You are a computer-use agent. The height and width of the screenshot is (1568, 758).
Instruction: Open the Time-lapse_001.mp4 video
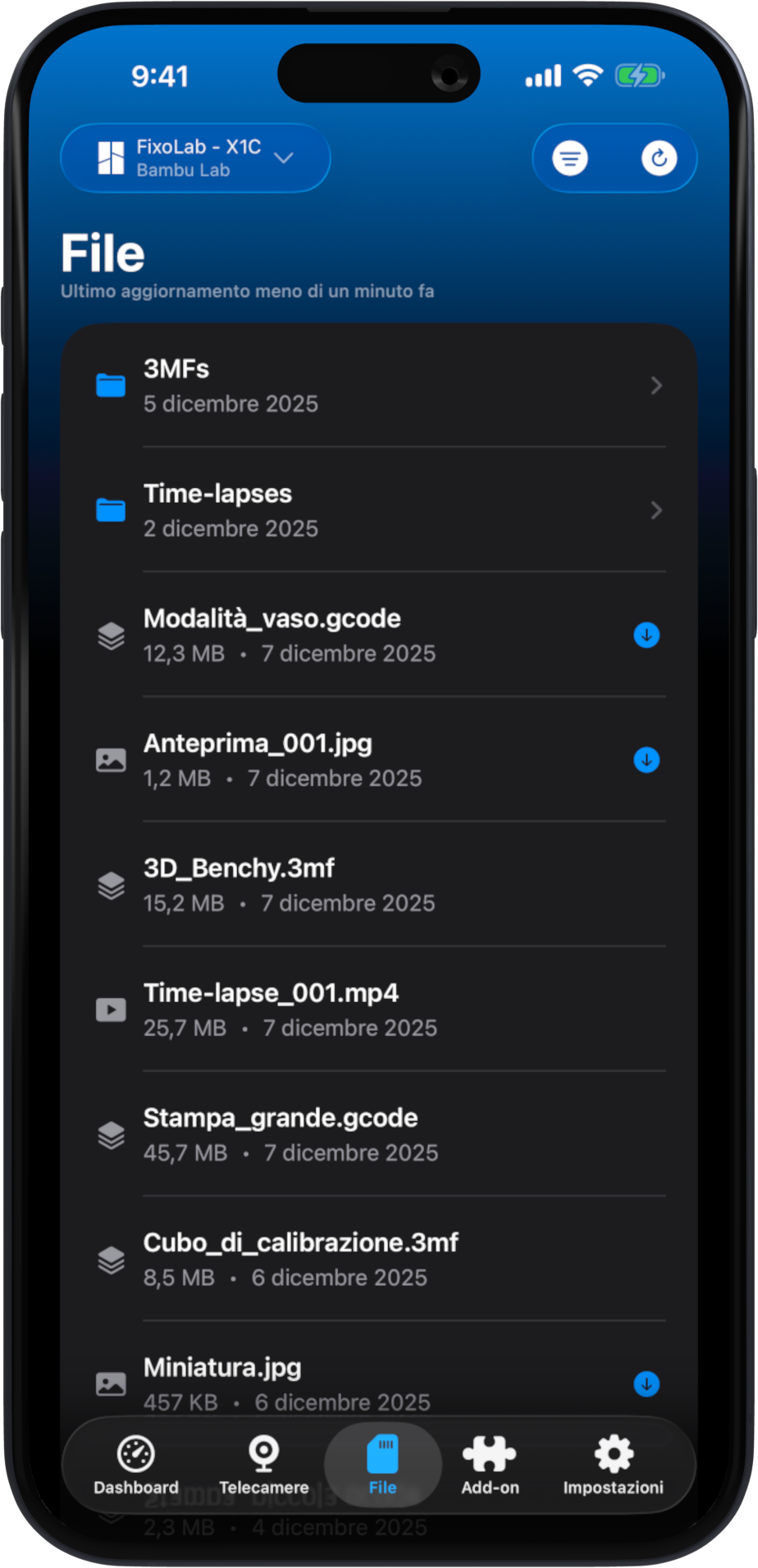(x=377, y=1010)
